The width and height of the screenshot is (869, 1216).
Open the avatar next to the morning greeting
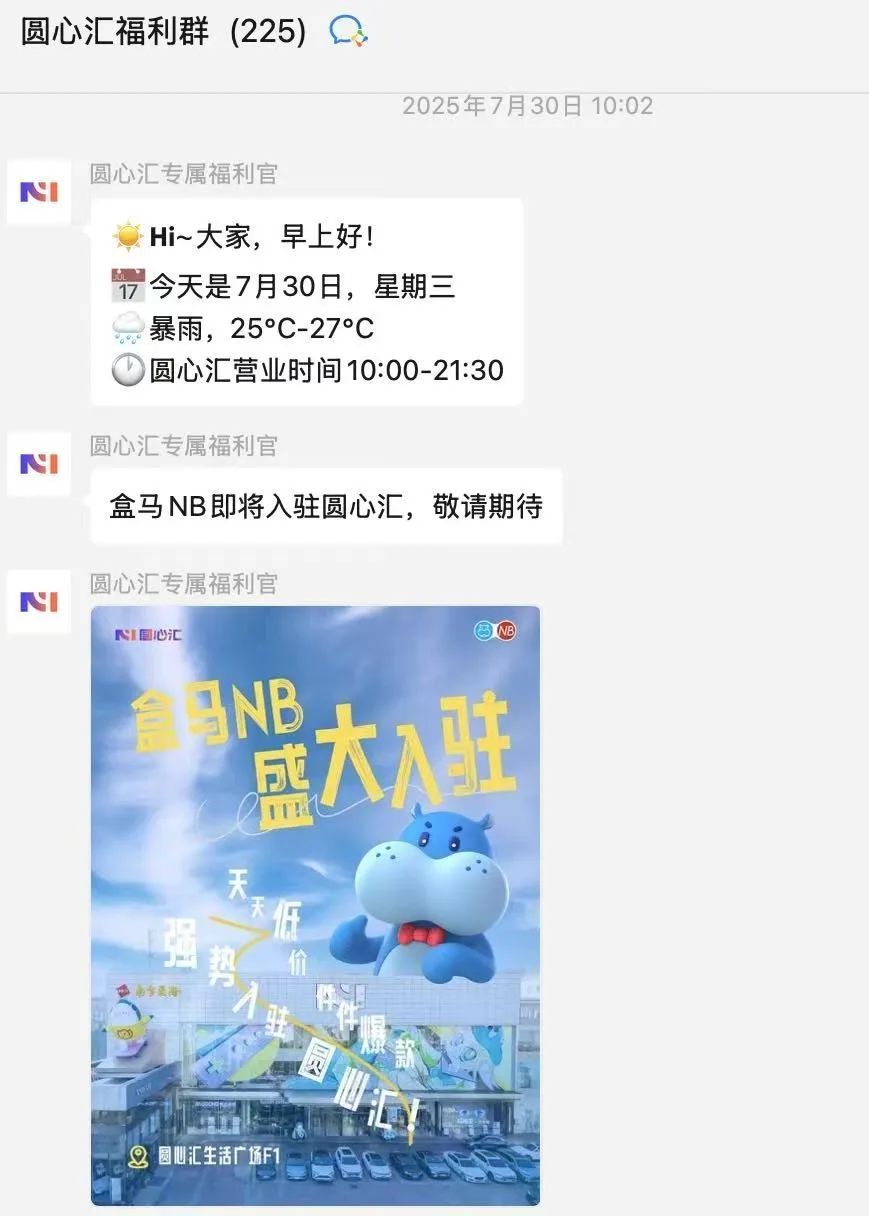click(39, 191)
